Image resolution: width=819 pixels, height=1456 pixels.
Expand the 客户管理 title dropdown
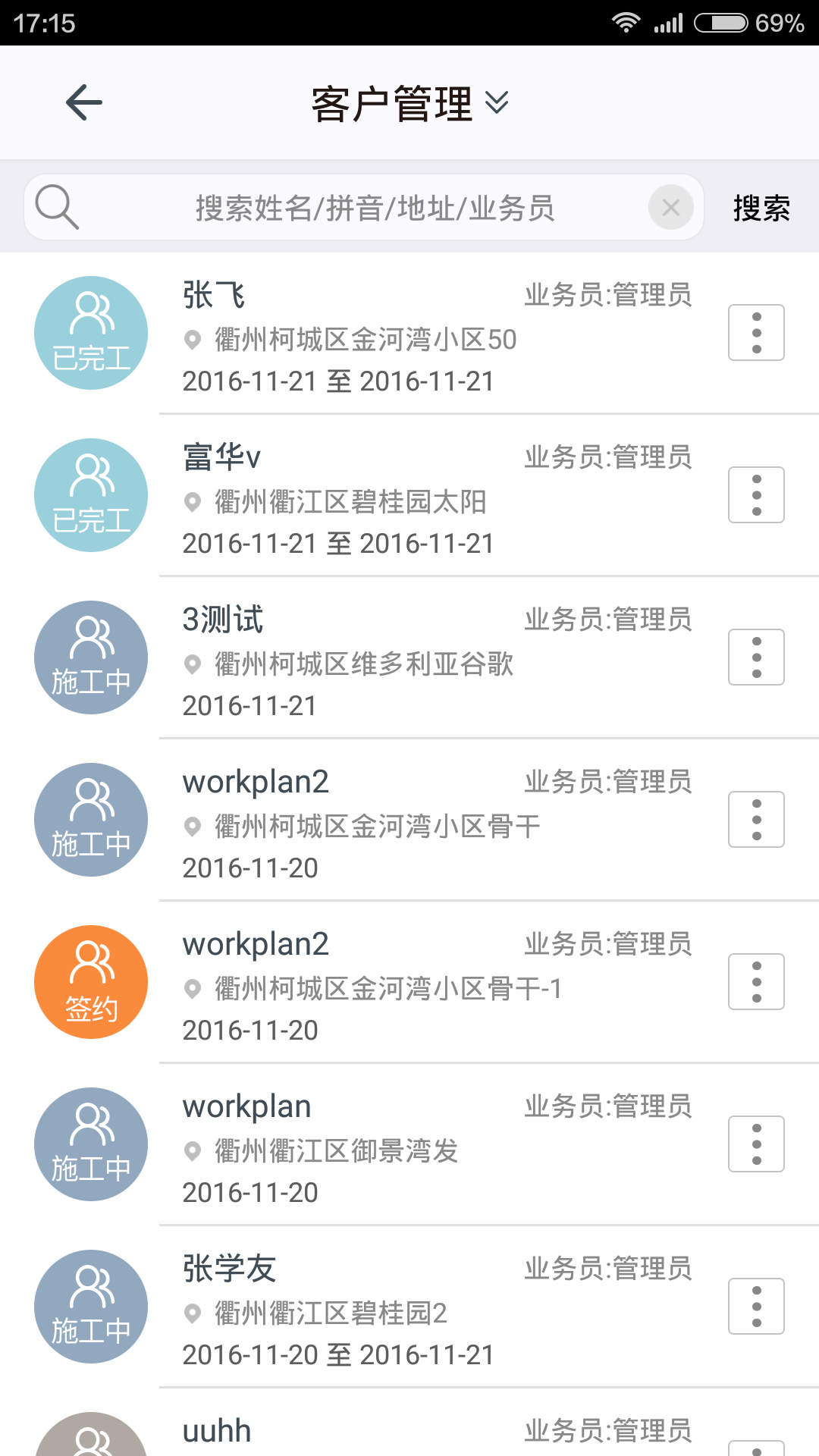click(x=497, y=103)
